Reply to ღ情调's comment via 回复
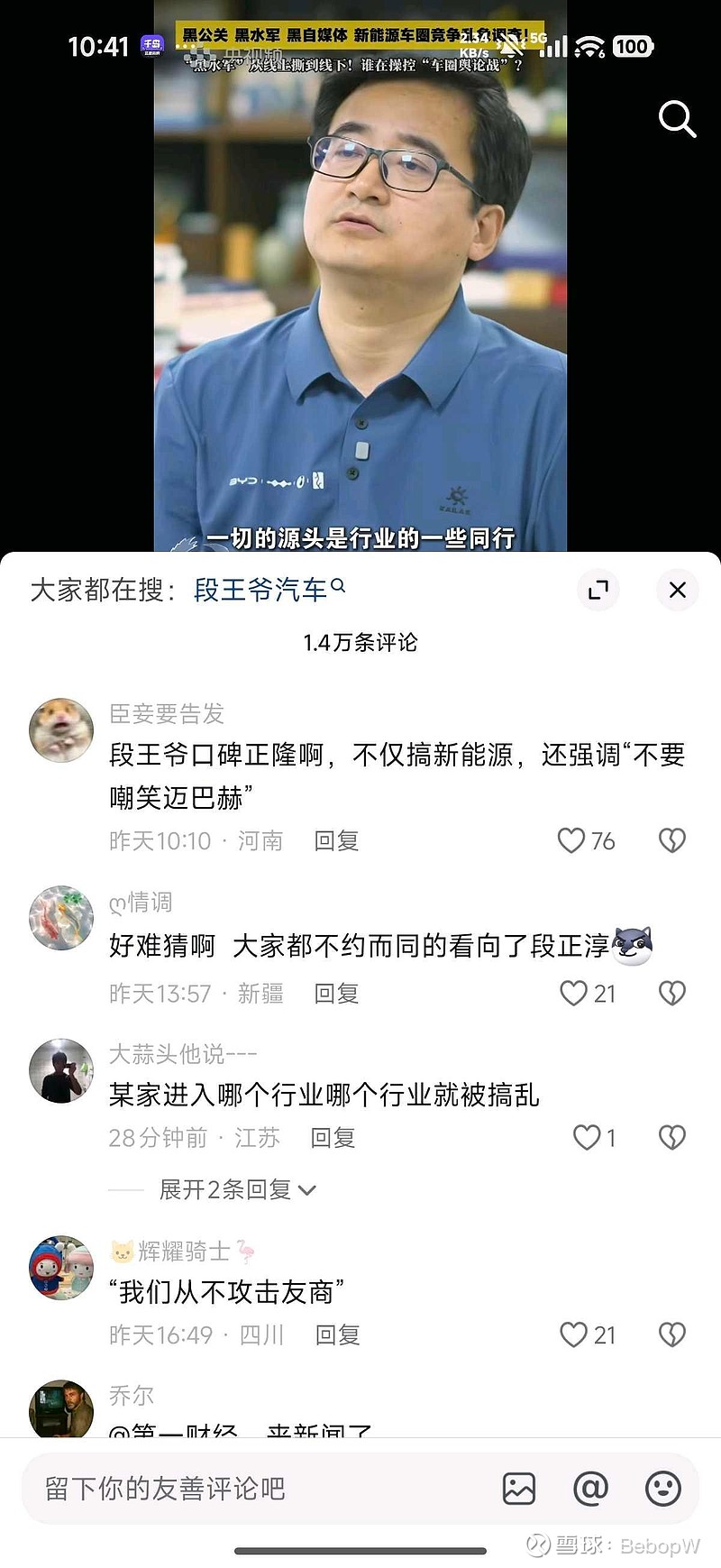The width and height of the screenshot is (721, 1568). 337,994
